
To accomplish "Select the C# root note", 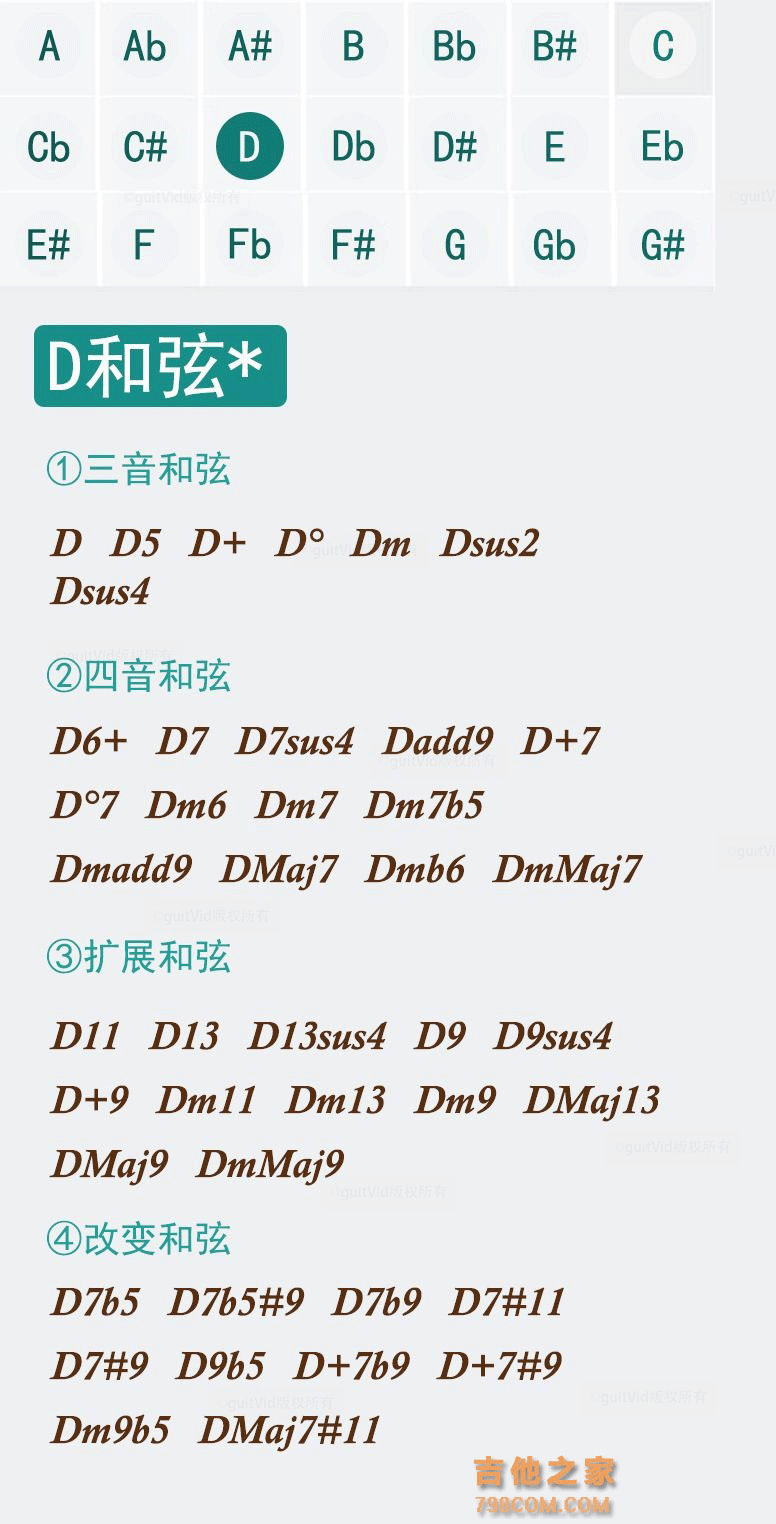I will point(146,147).
